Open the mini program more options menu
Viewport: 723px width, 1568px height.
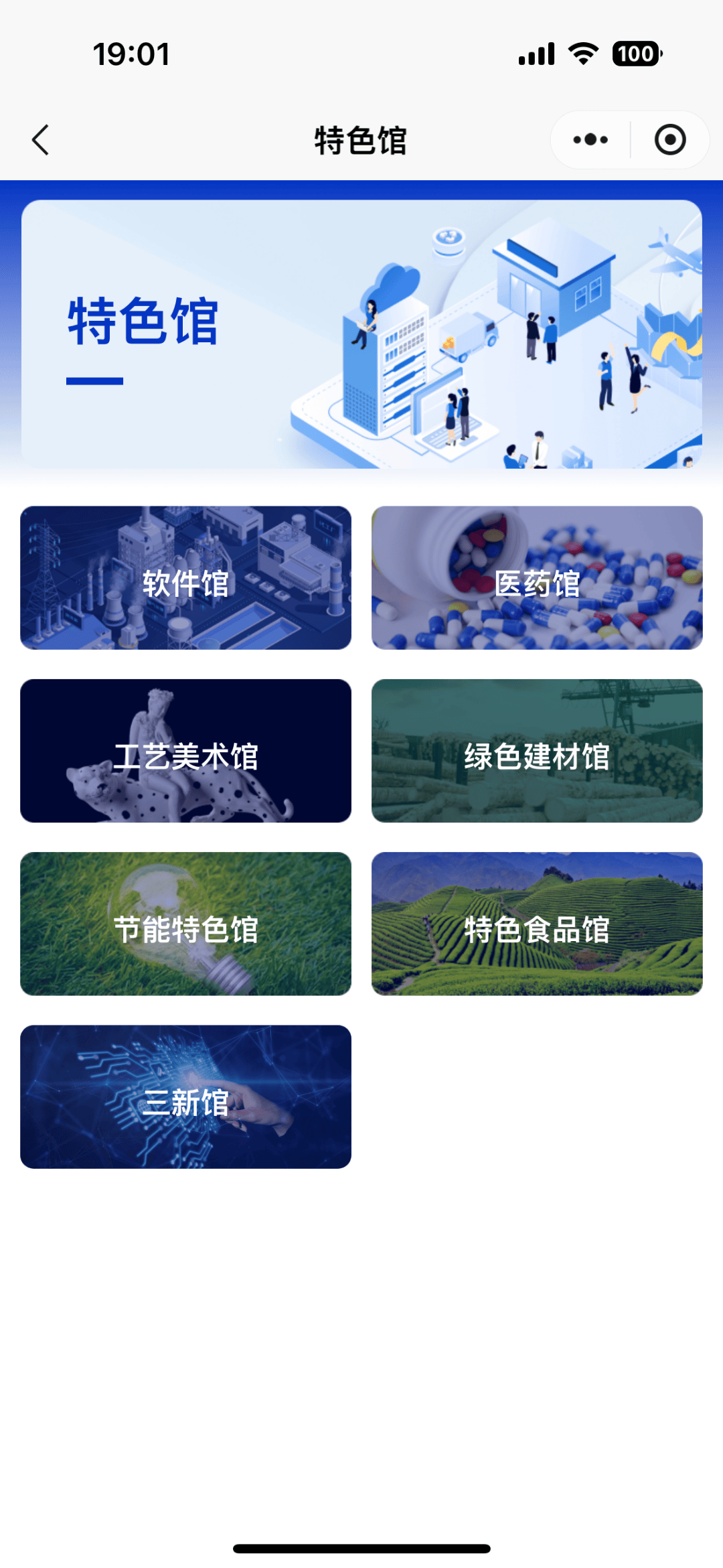(x=590, y=140)
